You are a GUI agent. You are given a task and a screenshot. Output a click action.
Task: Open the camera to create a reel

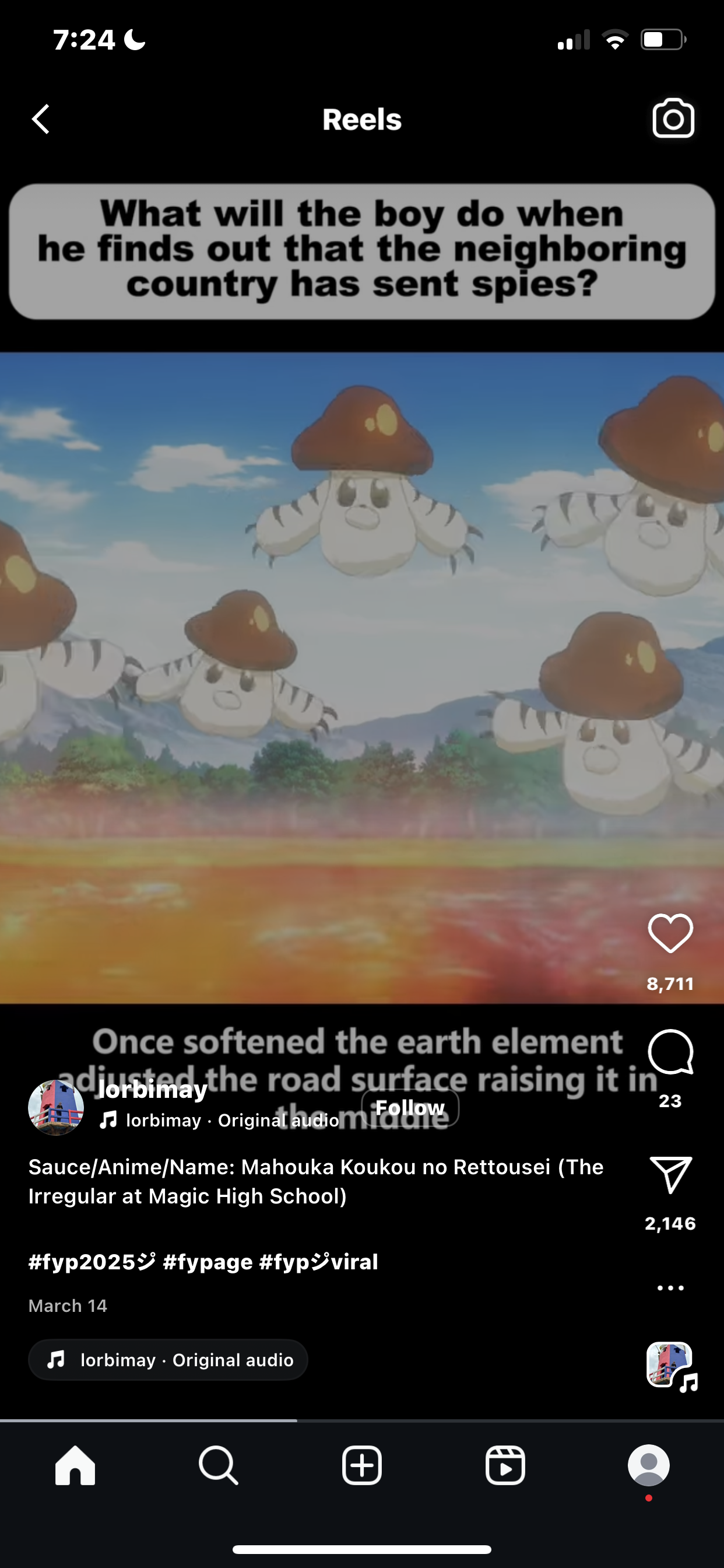pos(673,118)
